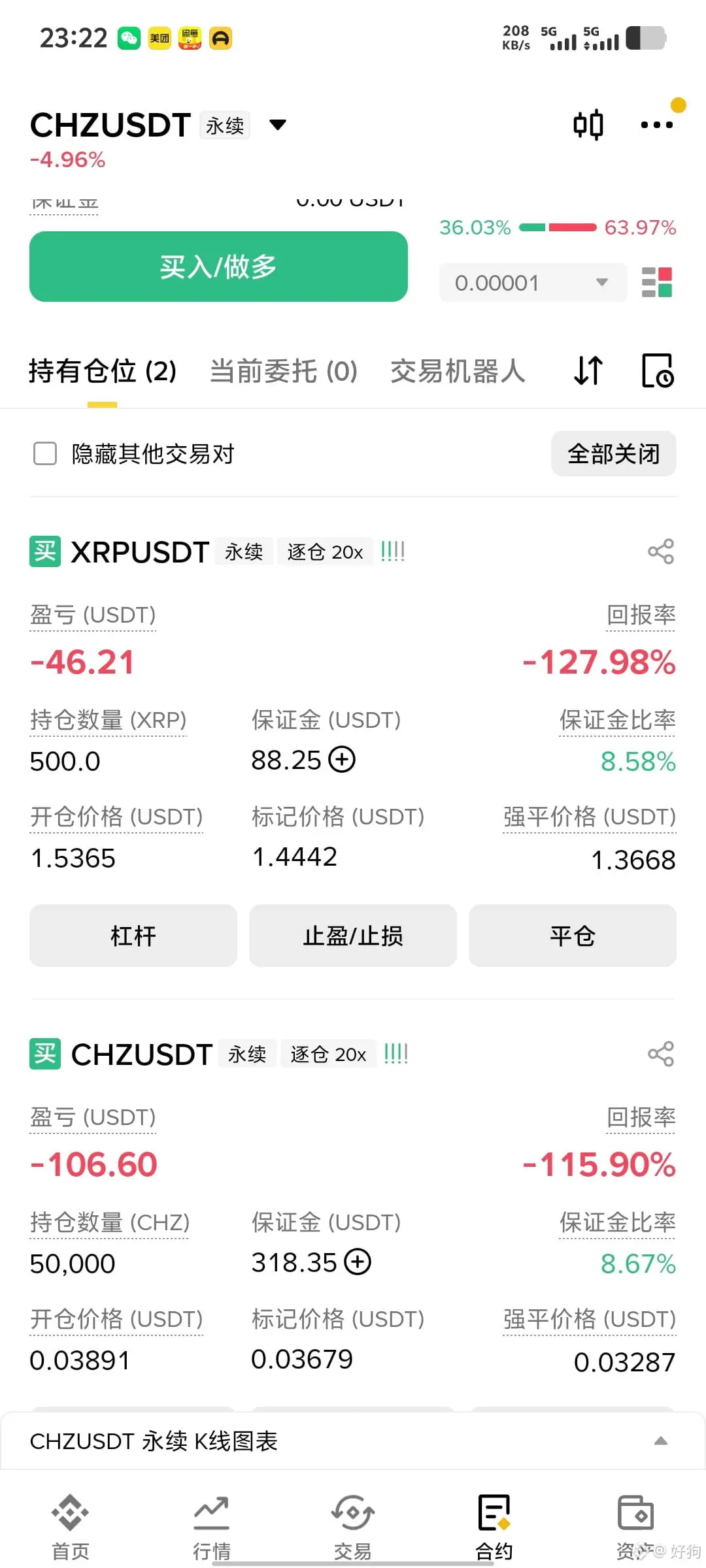
Task: Open the three-dot overflow menu
Action: [656, 124]
